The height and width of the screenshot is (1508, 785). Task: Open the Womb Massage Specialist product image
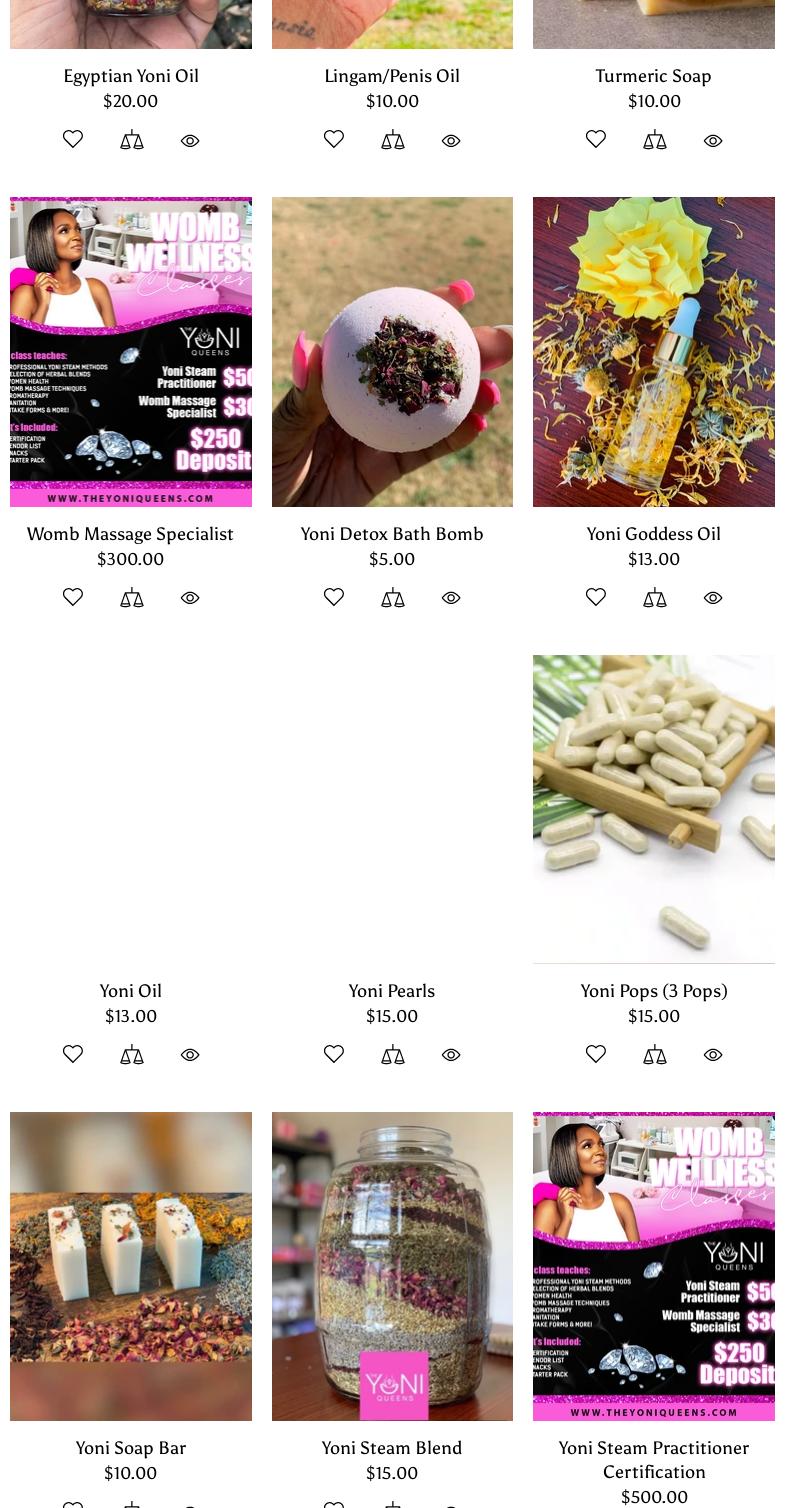[x=131, y=352]
